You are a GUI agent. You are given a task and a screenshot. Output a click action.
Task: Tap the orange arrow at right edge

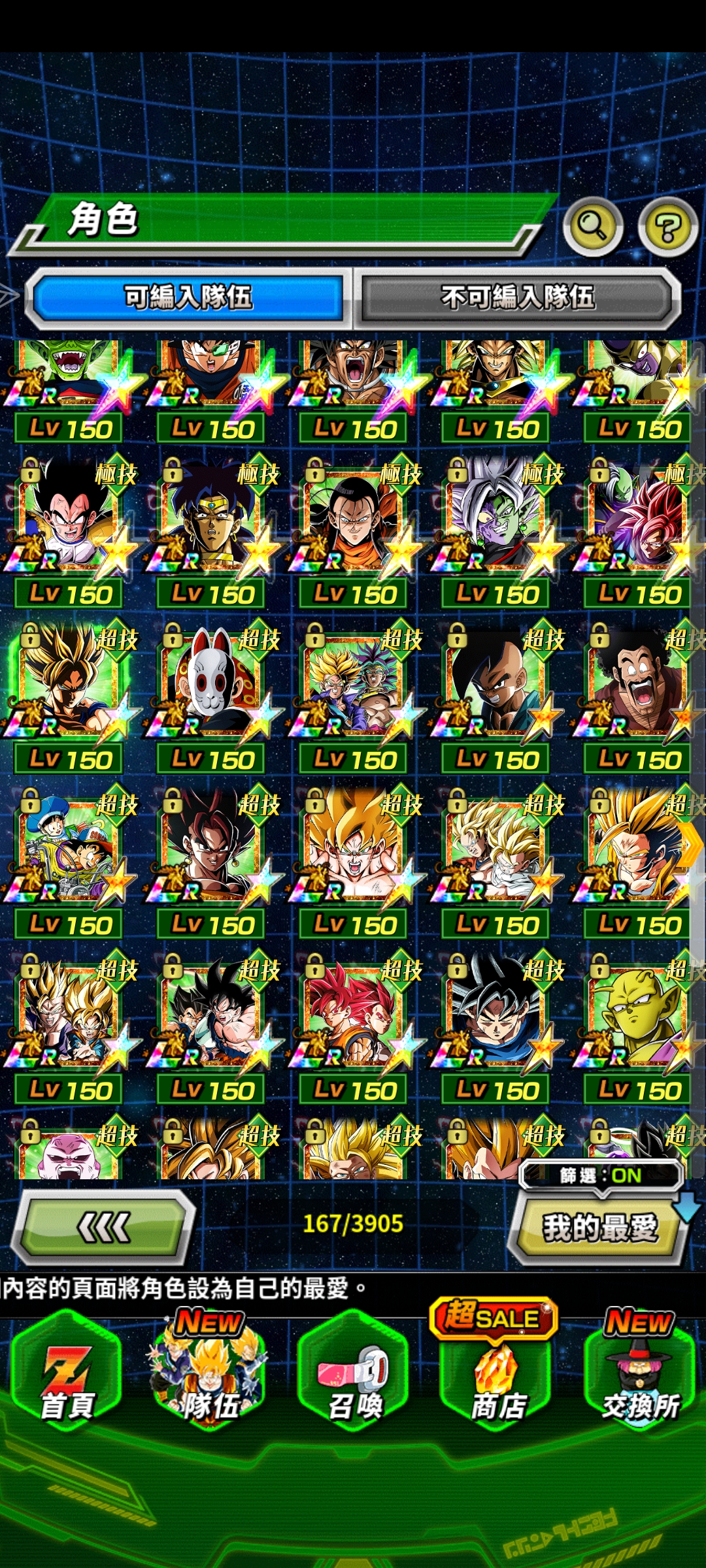[x=691, y=844]
